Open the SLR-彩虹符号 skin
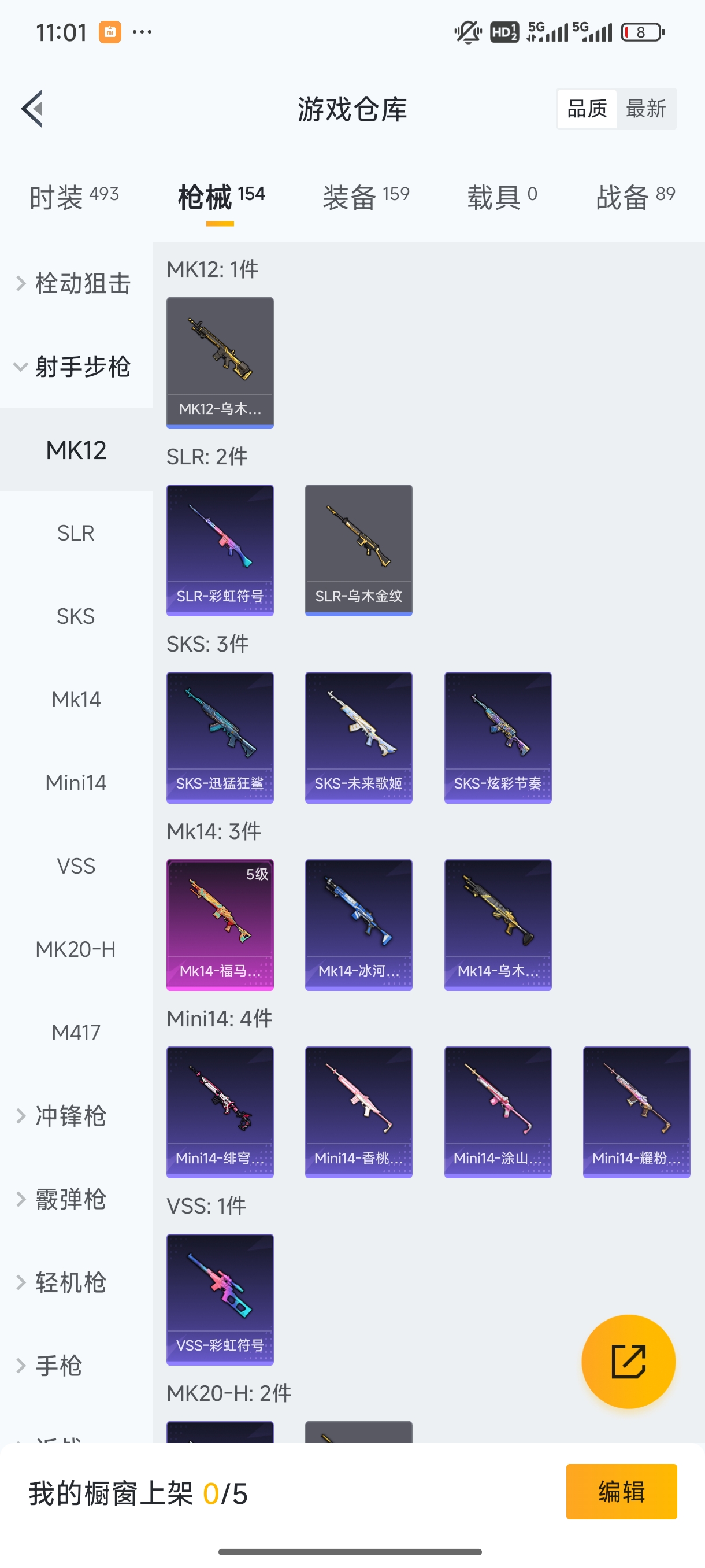Screen dimensions: 705x1568 tap(220, 550)
